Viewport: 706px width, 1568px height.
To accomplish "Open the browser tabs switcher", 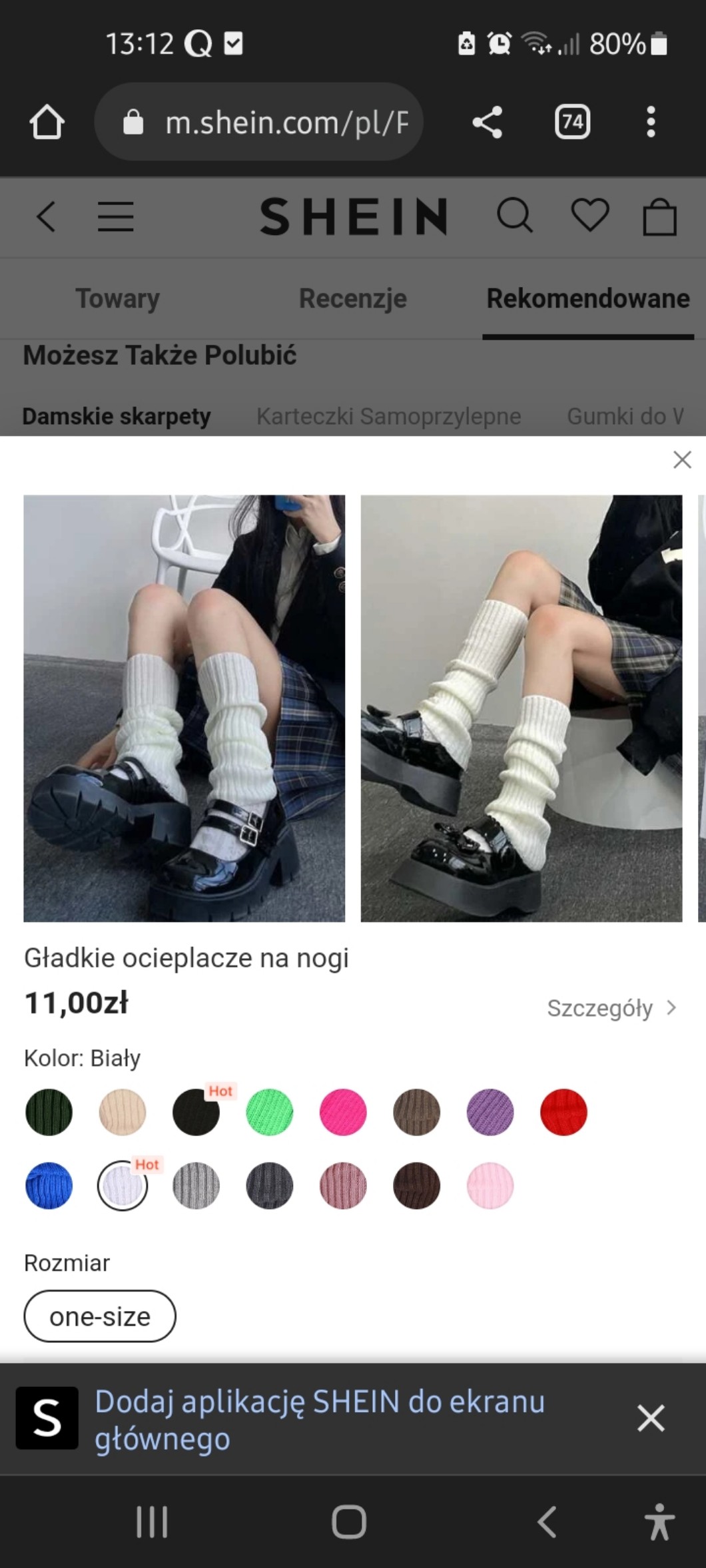I will tap(572, 122).
